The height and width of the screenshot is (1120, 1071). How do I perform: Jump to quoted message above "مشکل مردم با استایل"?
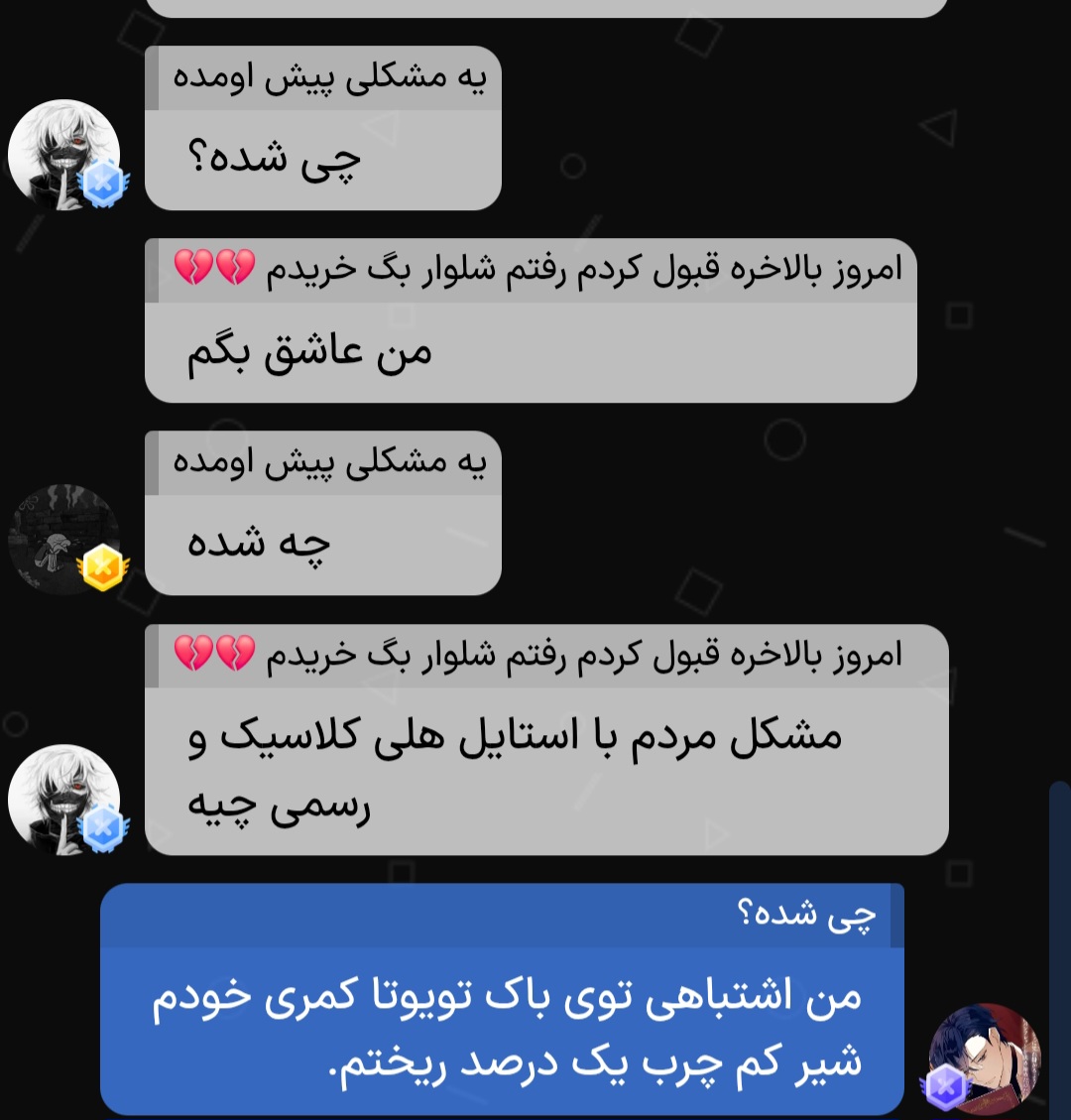(545, 656)
